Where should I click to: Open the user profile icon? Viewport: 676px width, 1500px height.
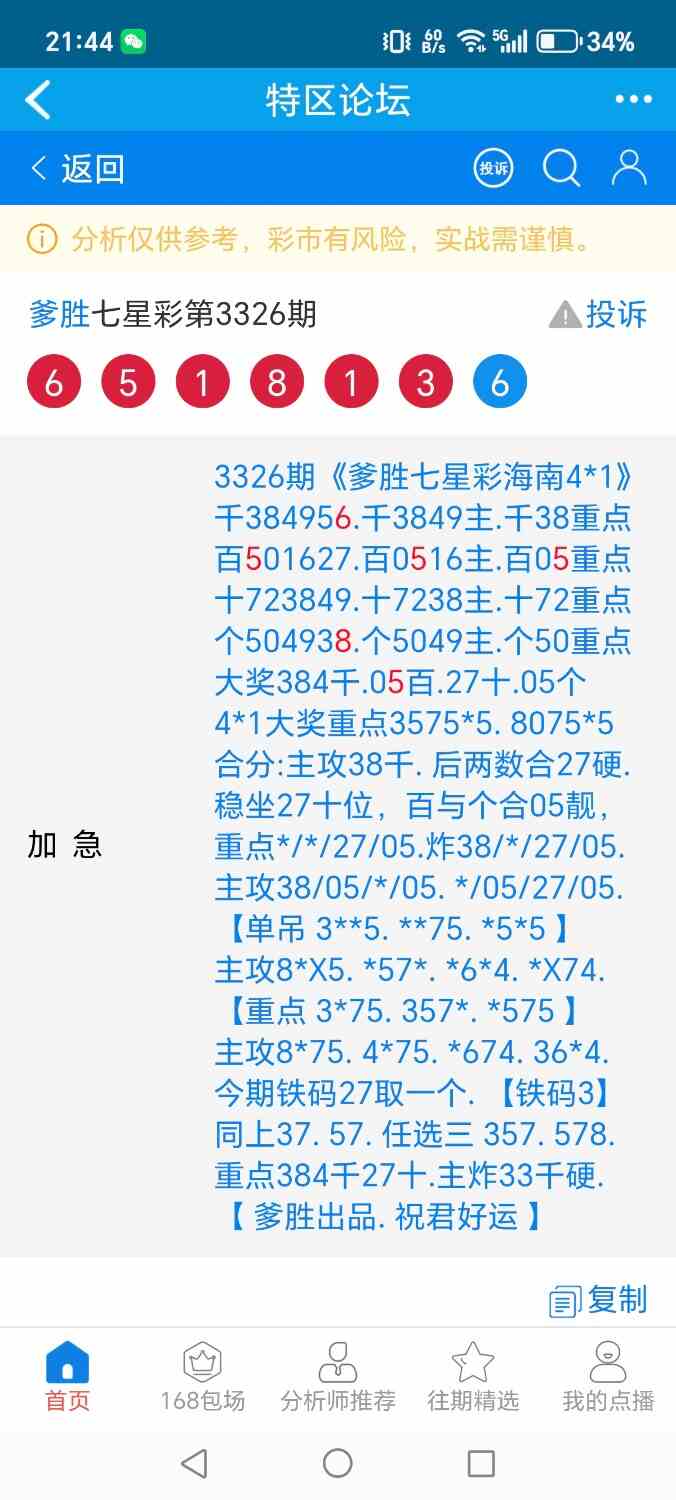(629, 168)
